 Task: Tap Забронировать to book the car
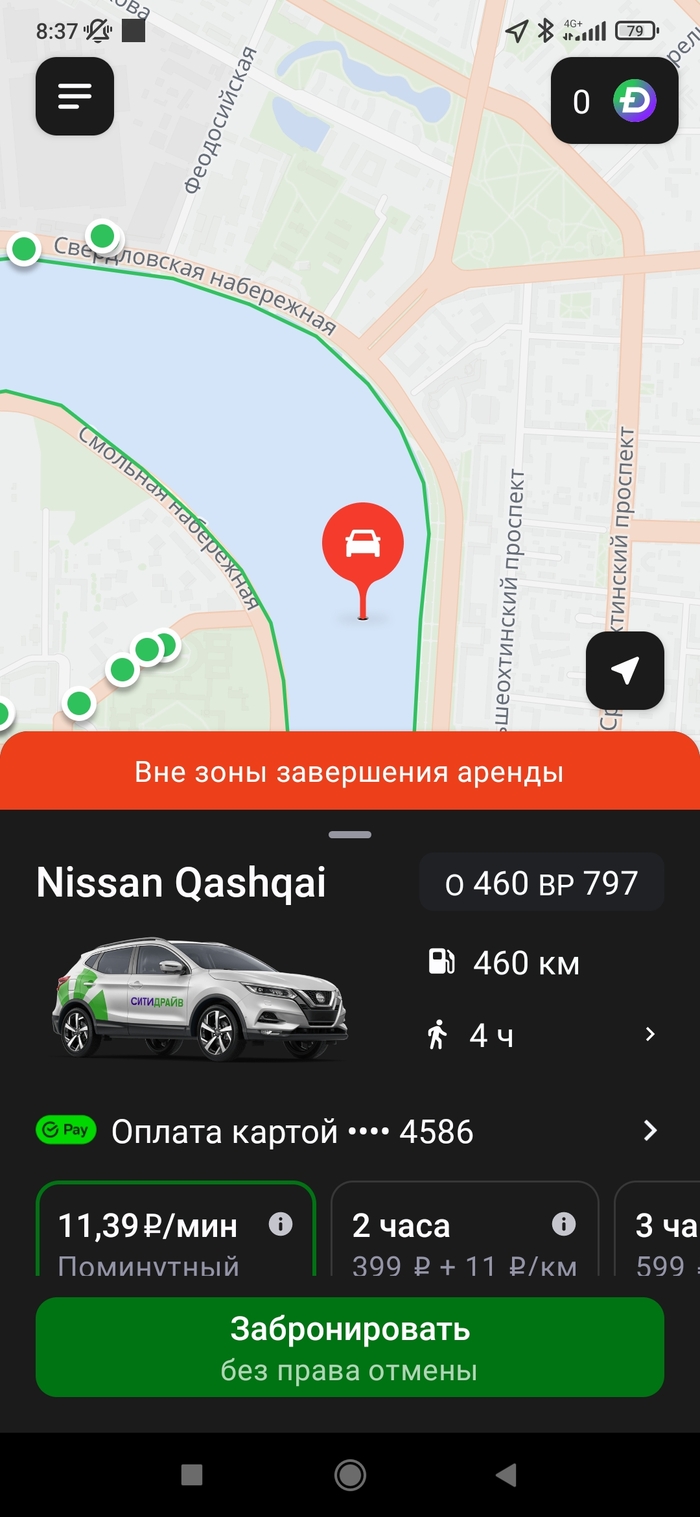[349, 1346]
